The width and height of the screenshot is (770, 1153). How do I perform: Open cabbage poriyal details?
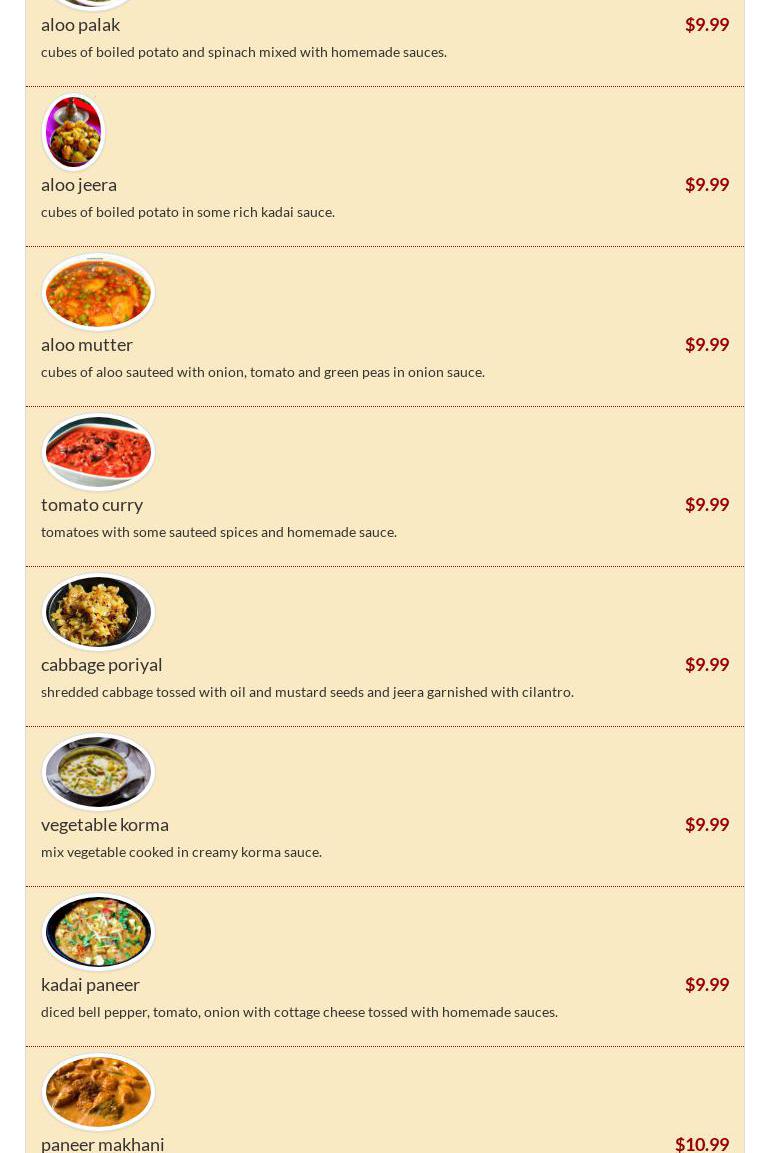pos(101,665)
